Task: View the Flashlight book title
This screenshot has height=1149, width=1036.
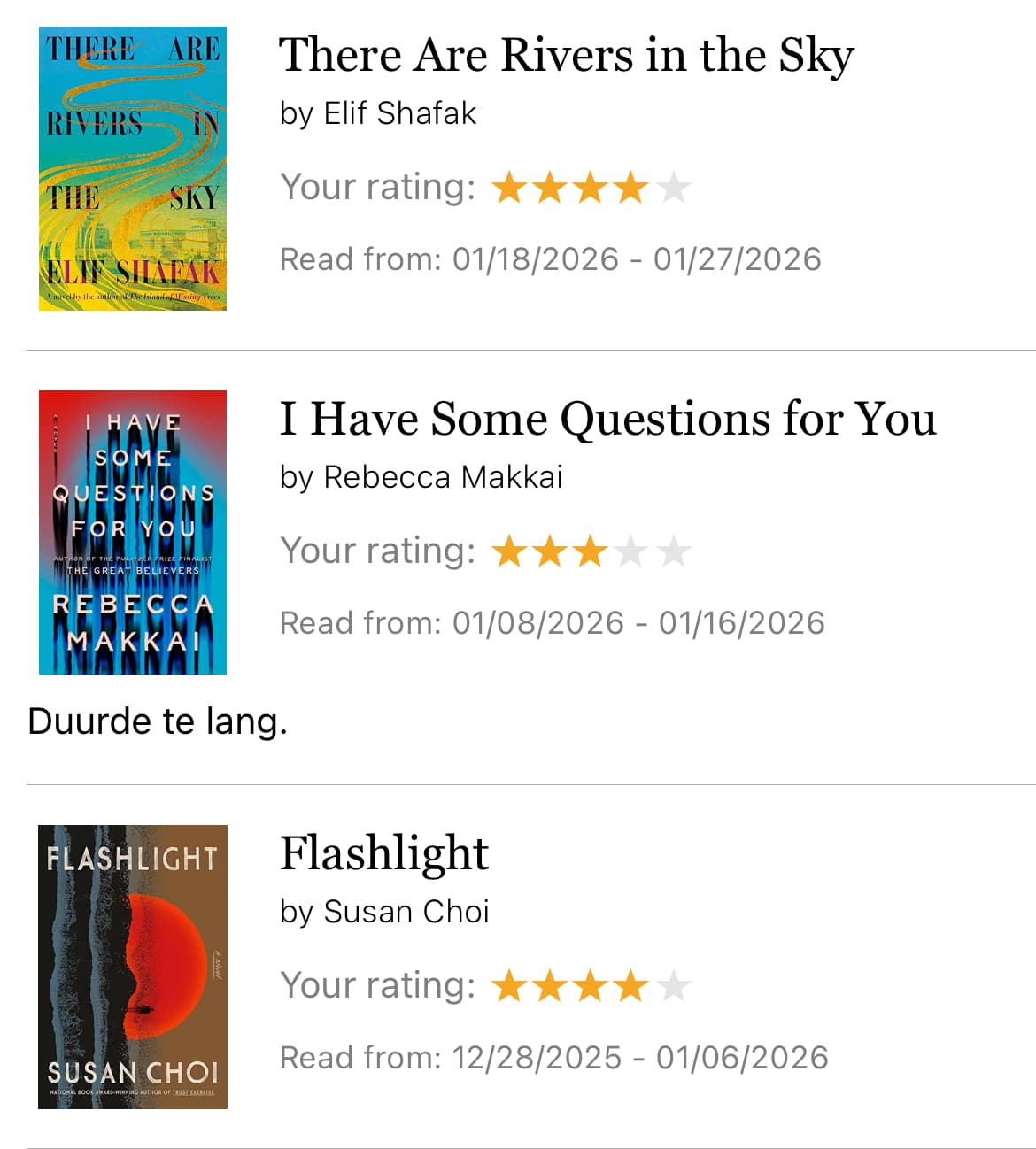Action: [x=384, y=853]
